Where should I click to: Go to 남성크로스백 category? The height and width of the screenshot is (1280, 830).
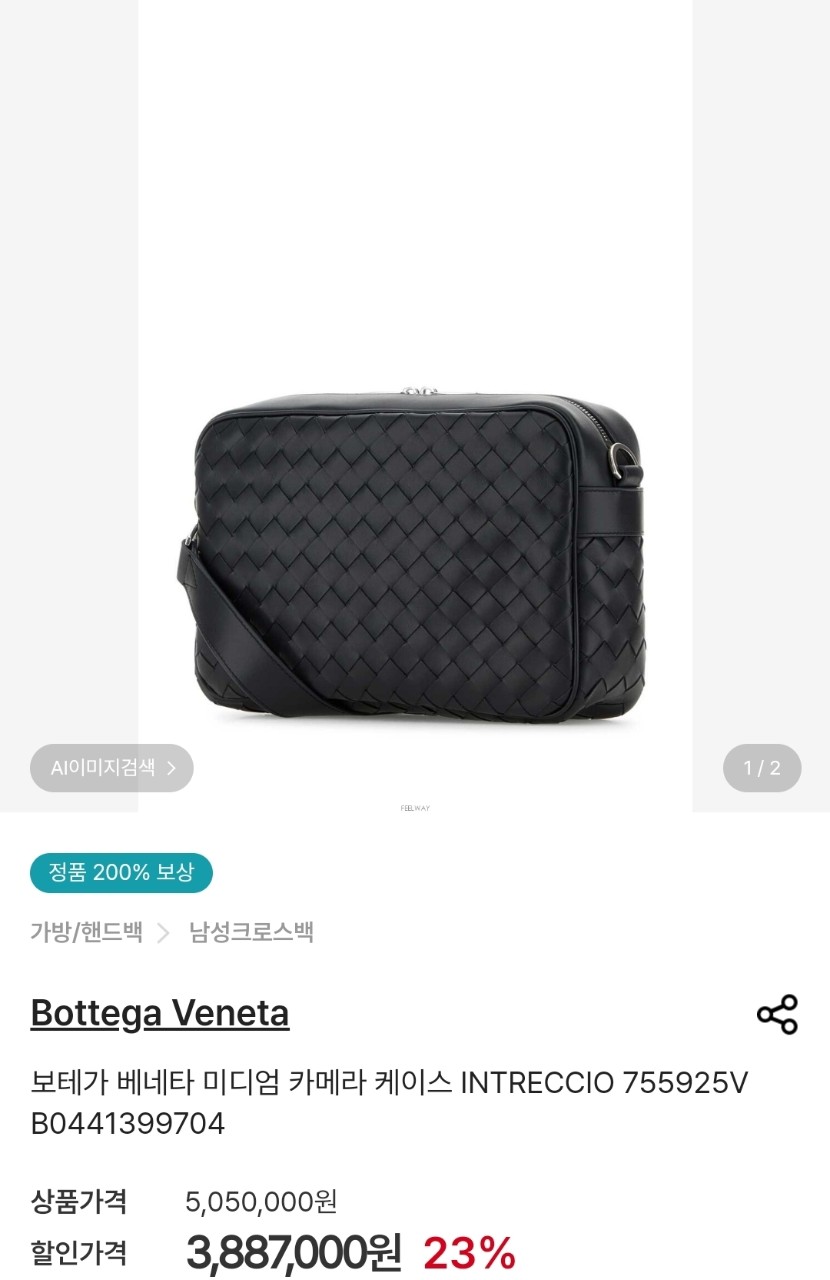click(251, 932)
